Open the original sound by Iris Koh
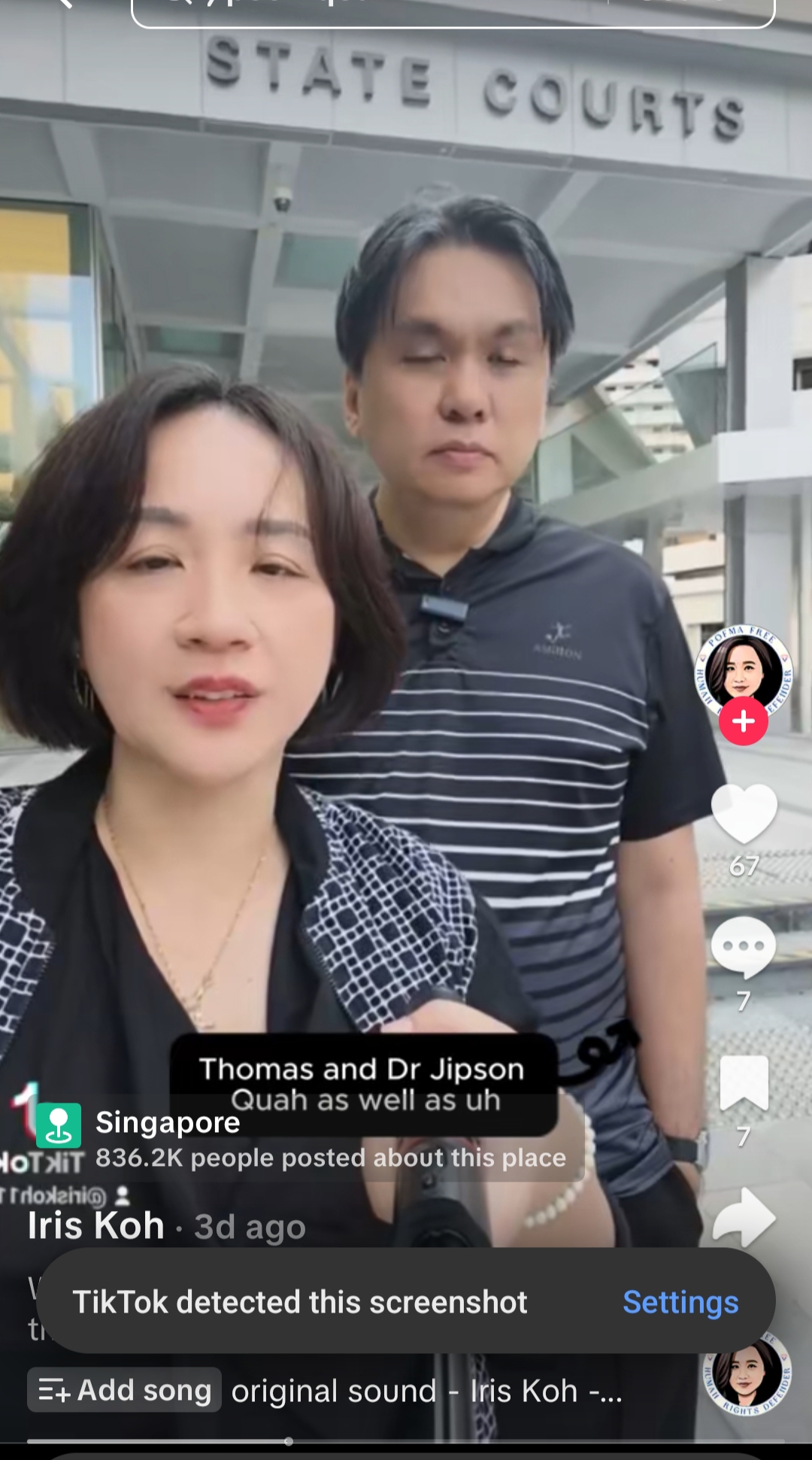Screen dimensions: 812x1460 [426, 1392]
